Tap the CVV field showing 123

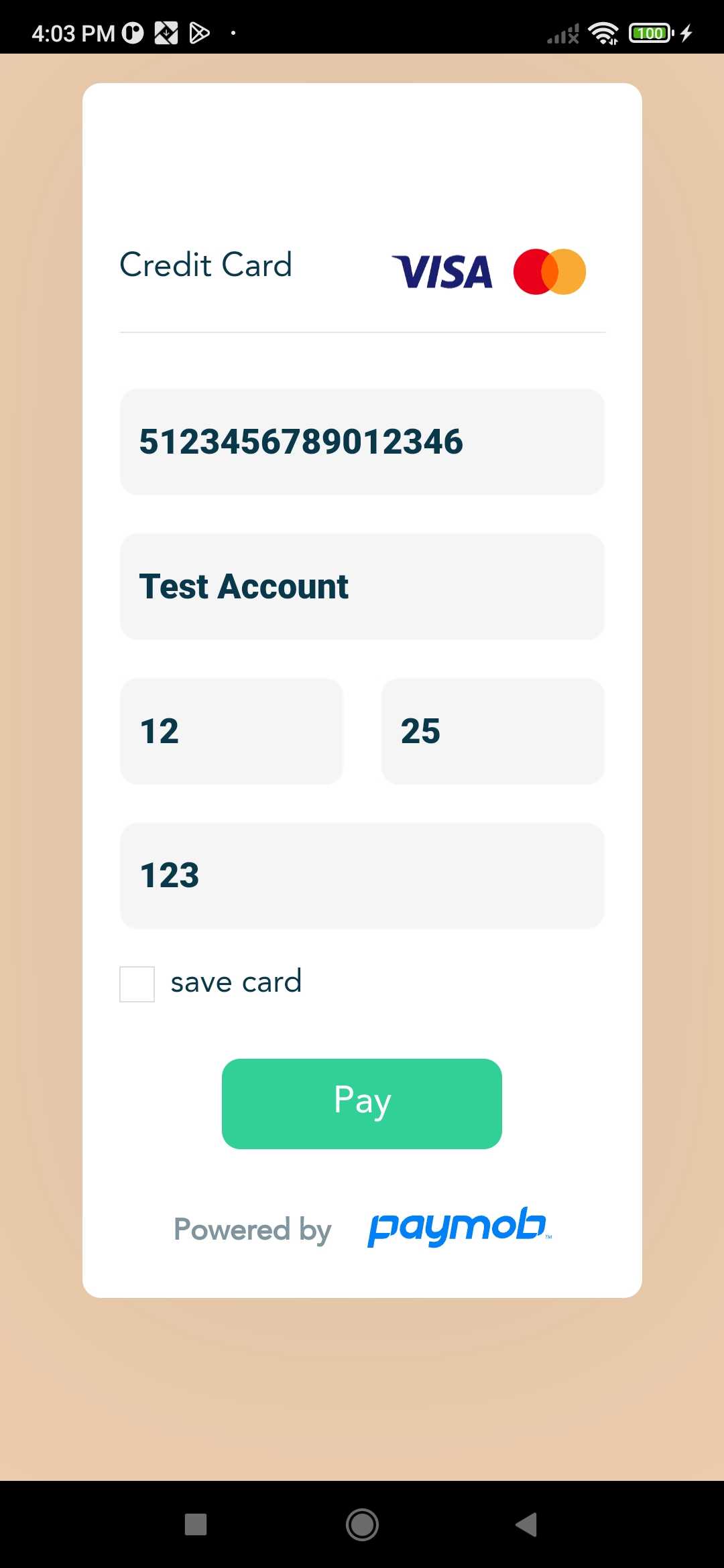(362, 875)
